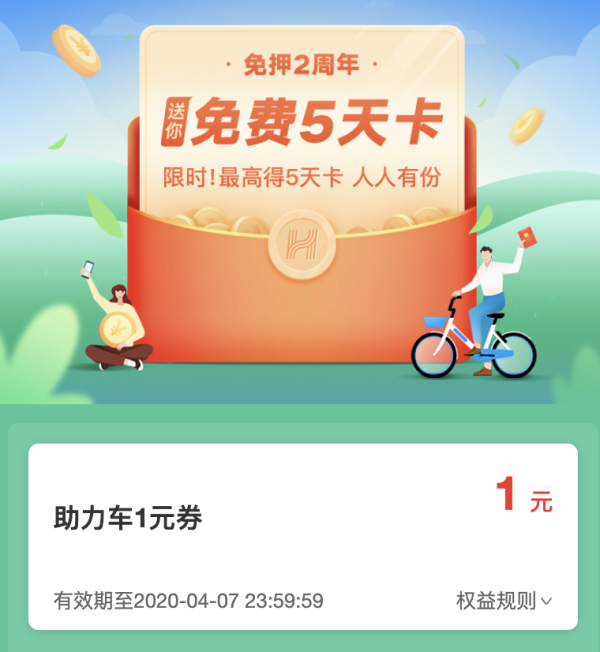
Task: Expand the 权益规则 rules section
Action: coord(505,601)
